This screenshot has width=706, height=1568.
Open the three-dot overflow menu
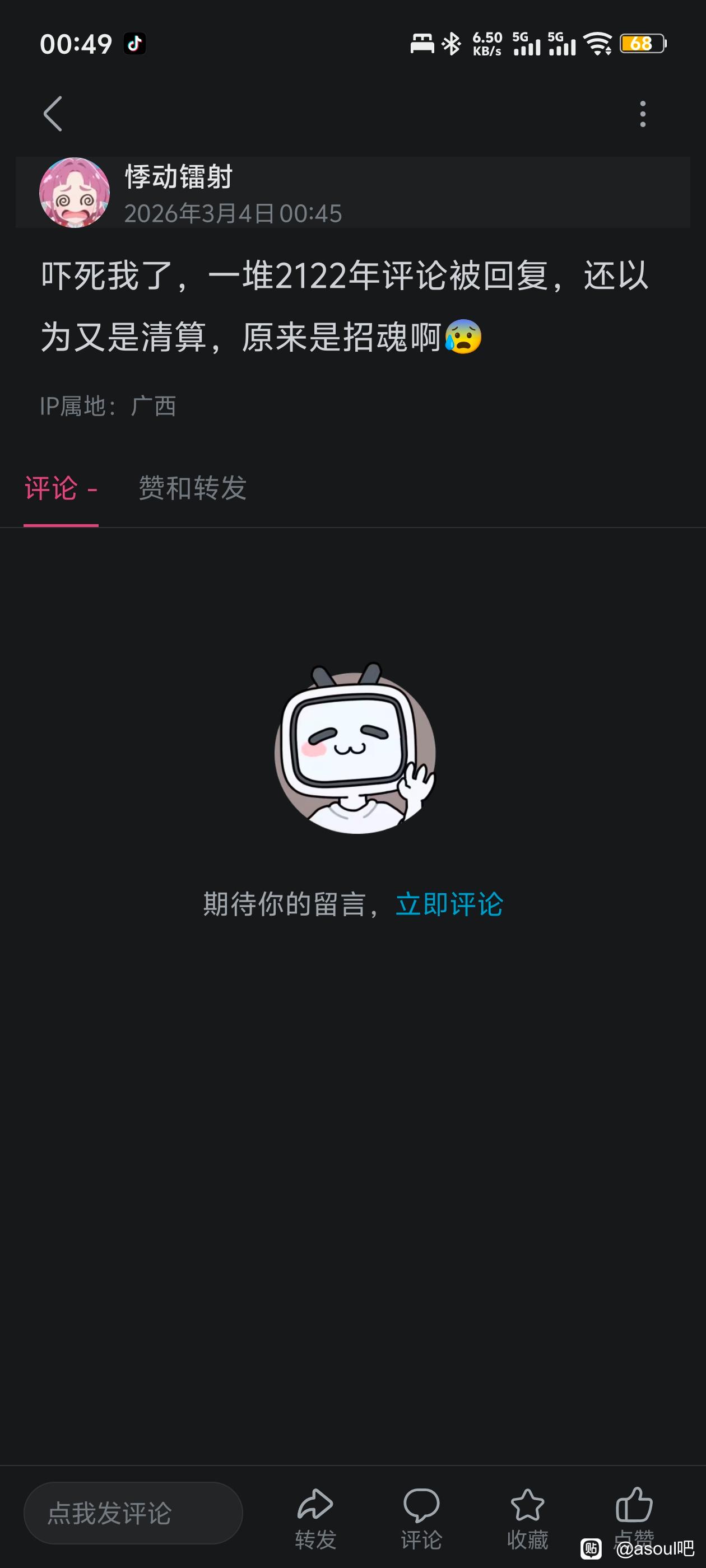[642, 114]
